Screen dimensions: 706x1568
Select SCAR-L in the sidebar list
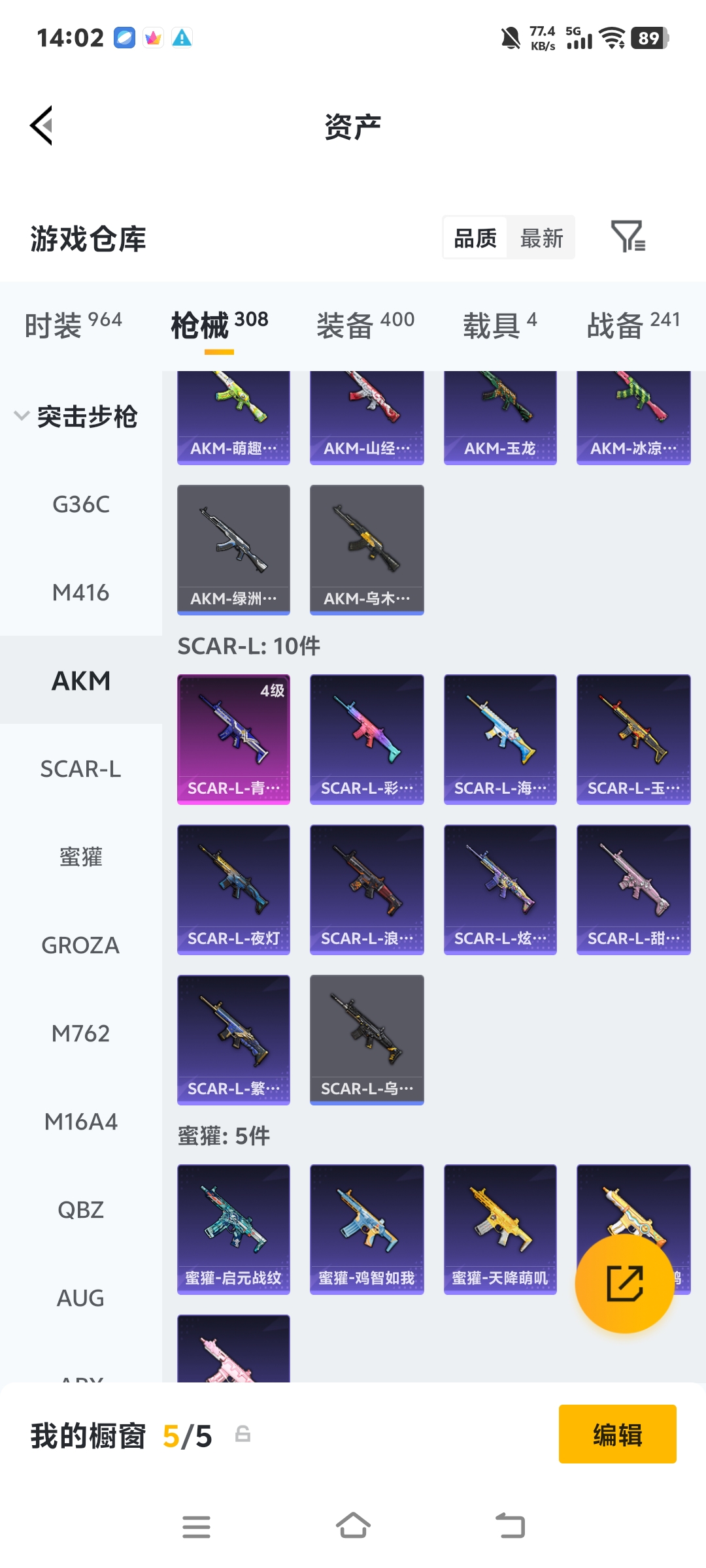tap(81, 769)
